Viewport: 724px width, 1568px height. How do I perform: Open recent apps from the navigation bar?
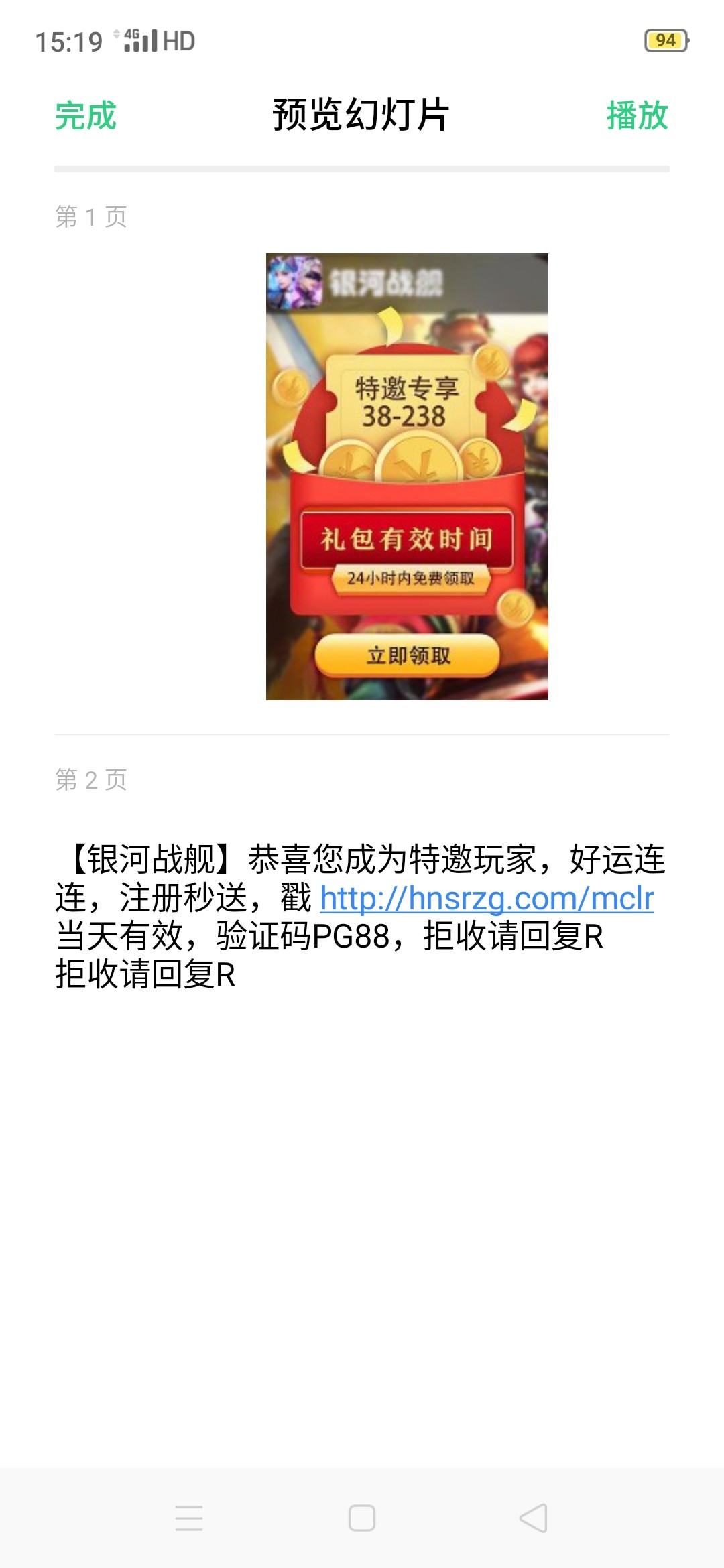pyautogui.click(x=189, y=1518)
